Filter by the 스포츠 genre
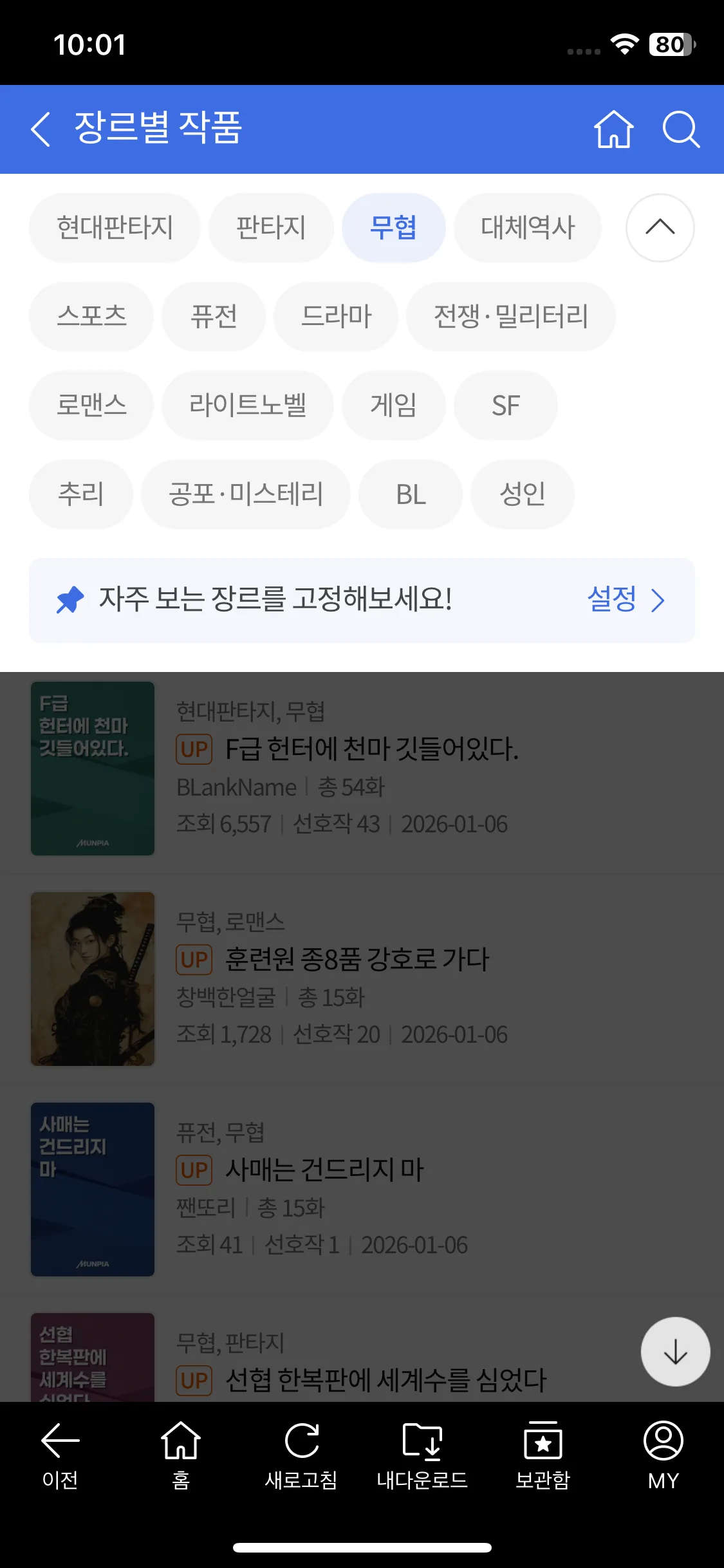This screenshot has width=724, height=1568. [x=91, y=317]
